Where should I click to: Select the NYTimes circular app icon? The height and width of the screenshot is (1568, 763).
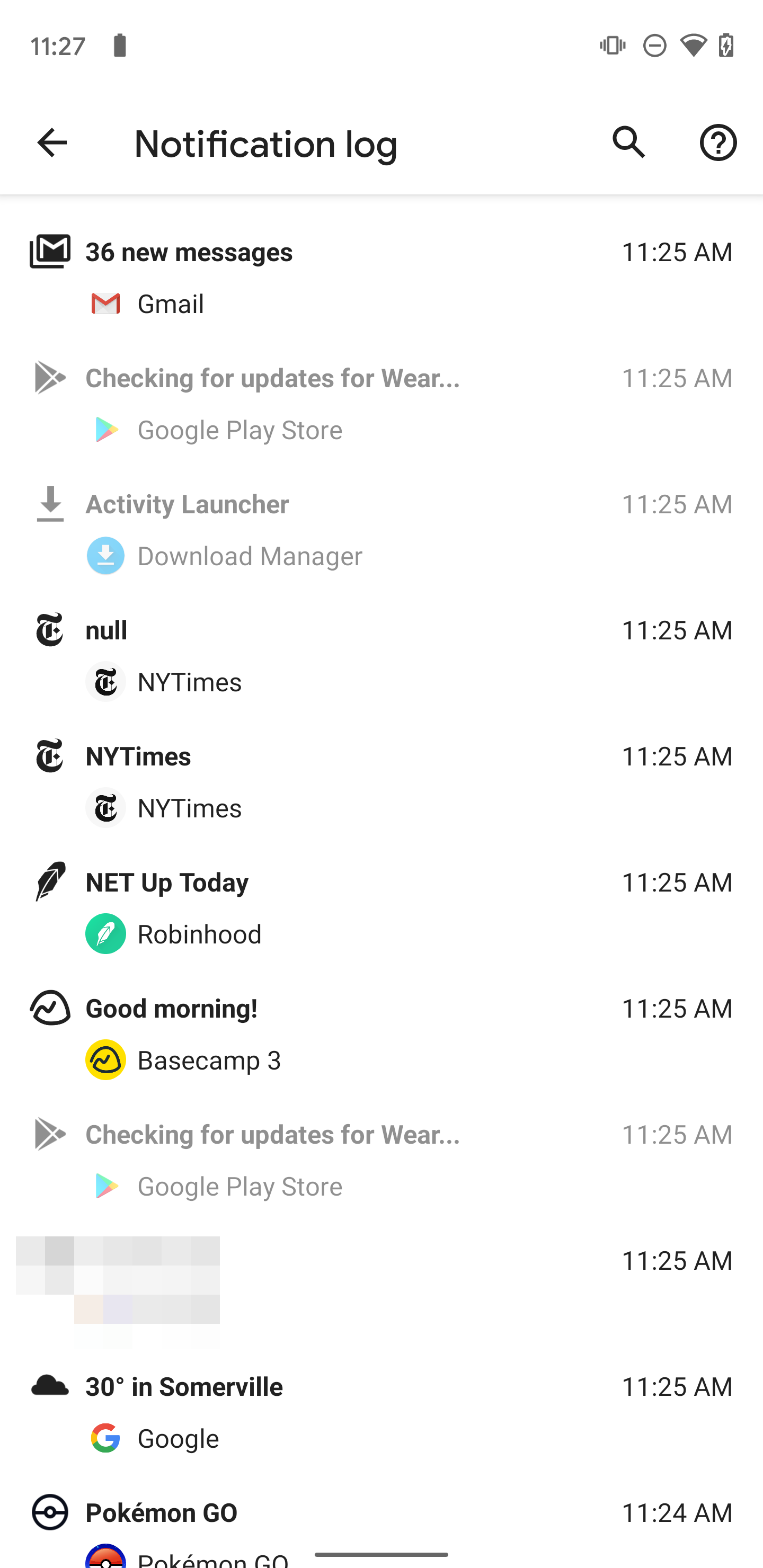tap(105, 681)
